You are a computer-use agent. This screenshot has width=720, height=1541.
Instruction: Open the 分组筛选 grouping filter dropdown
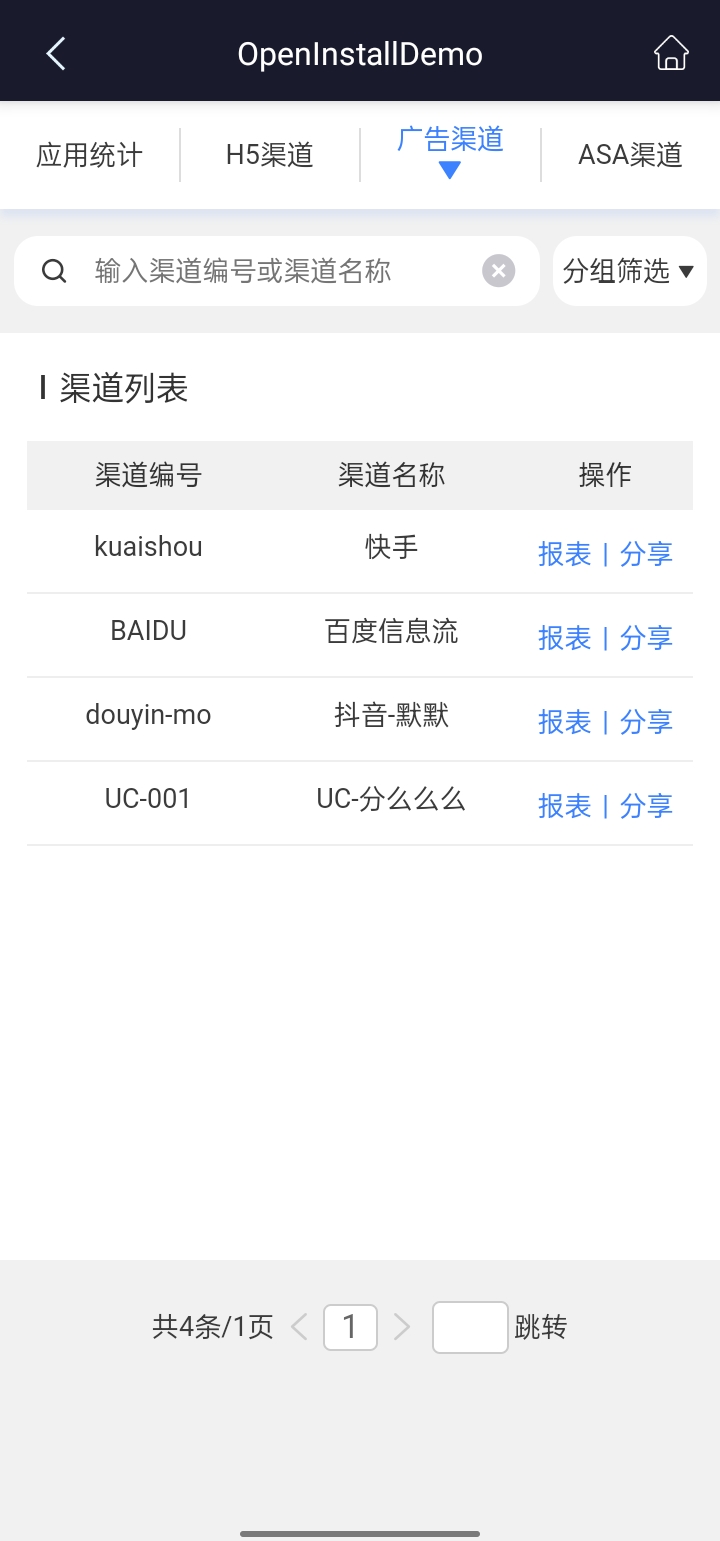coord(629,270)
